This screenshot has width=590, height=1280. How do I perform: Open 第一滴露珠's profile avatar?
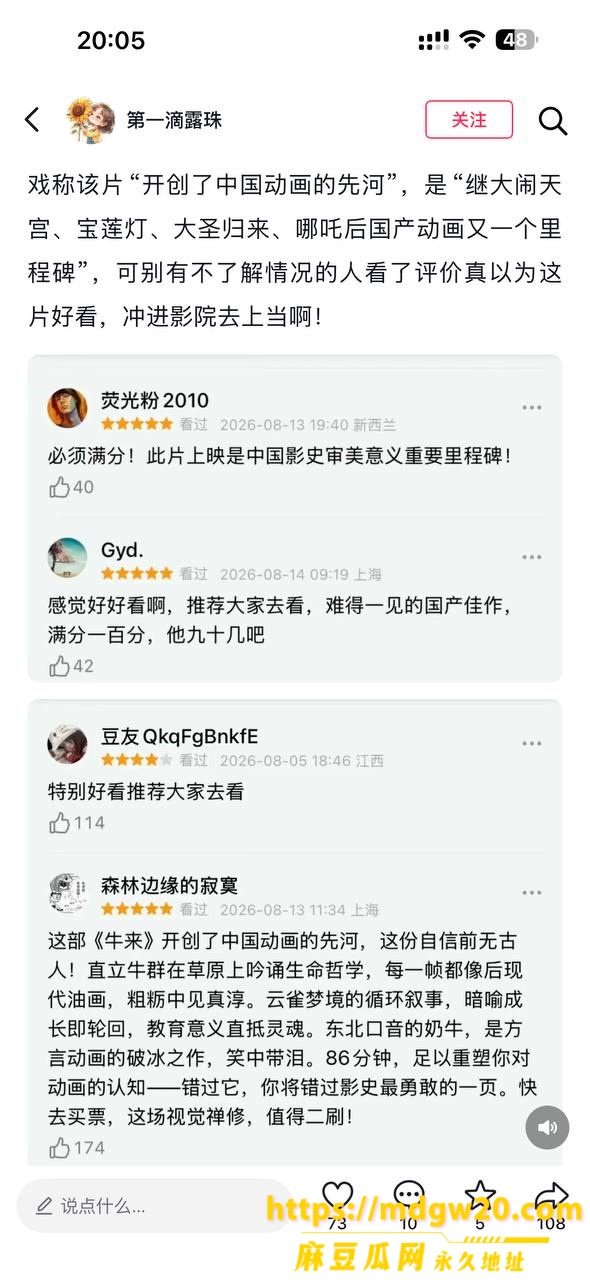(88, 120)
